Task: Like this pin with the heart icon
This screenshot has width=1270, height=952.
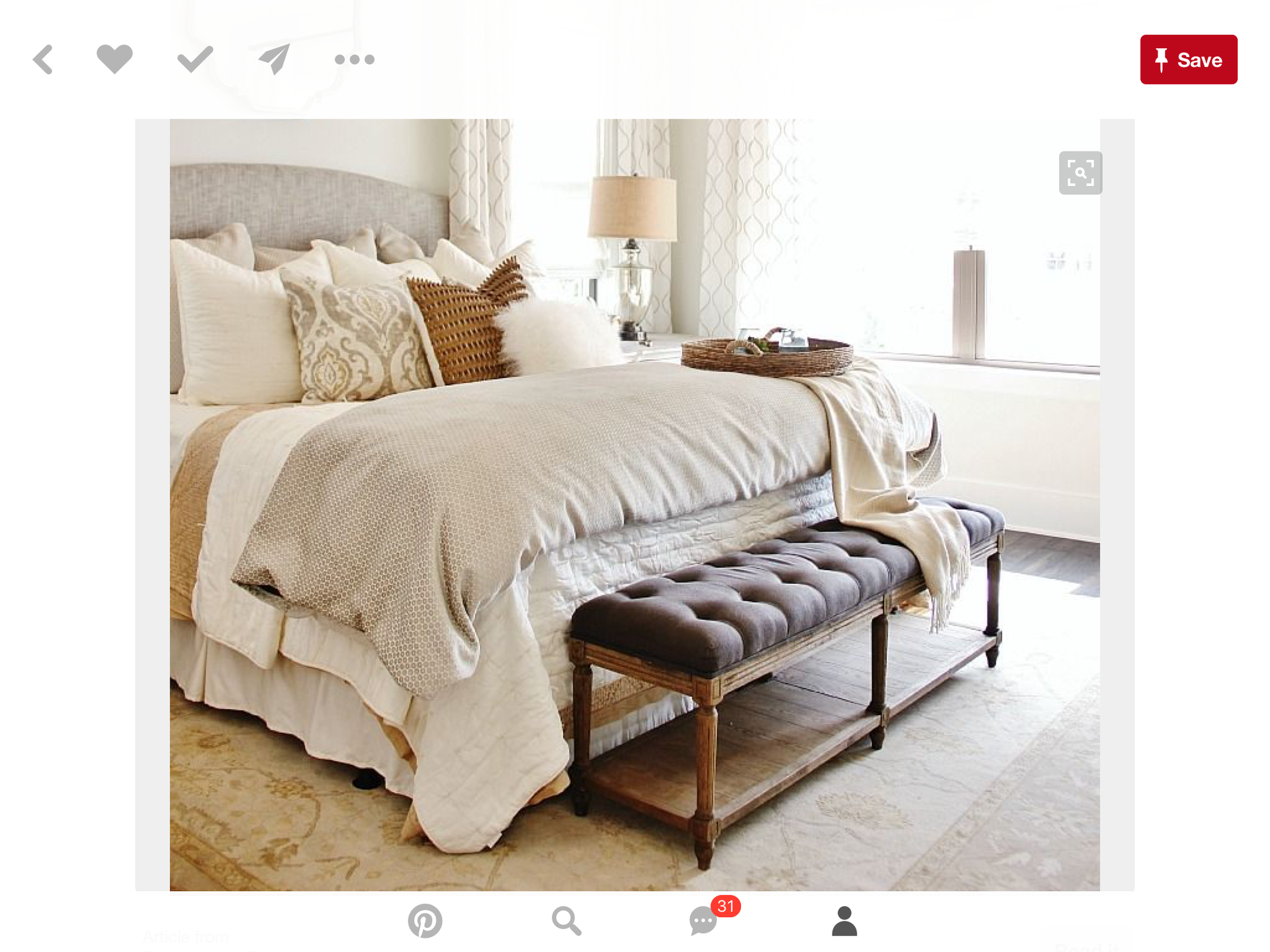Action: [x=114, y=59]
